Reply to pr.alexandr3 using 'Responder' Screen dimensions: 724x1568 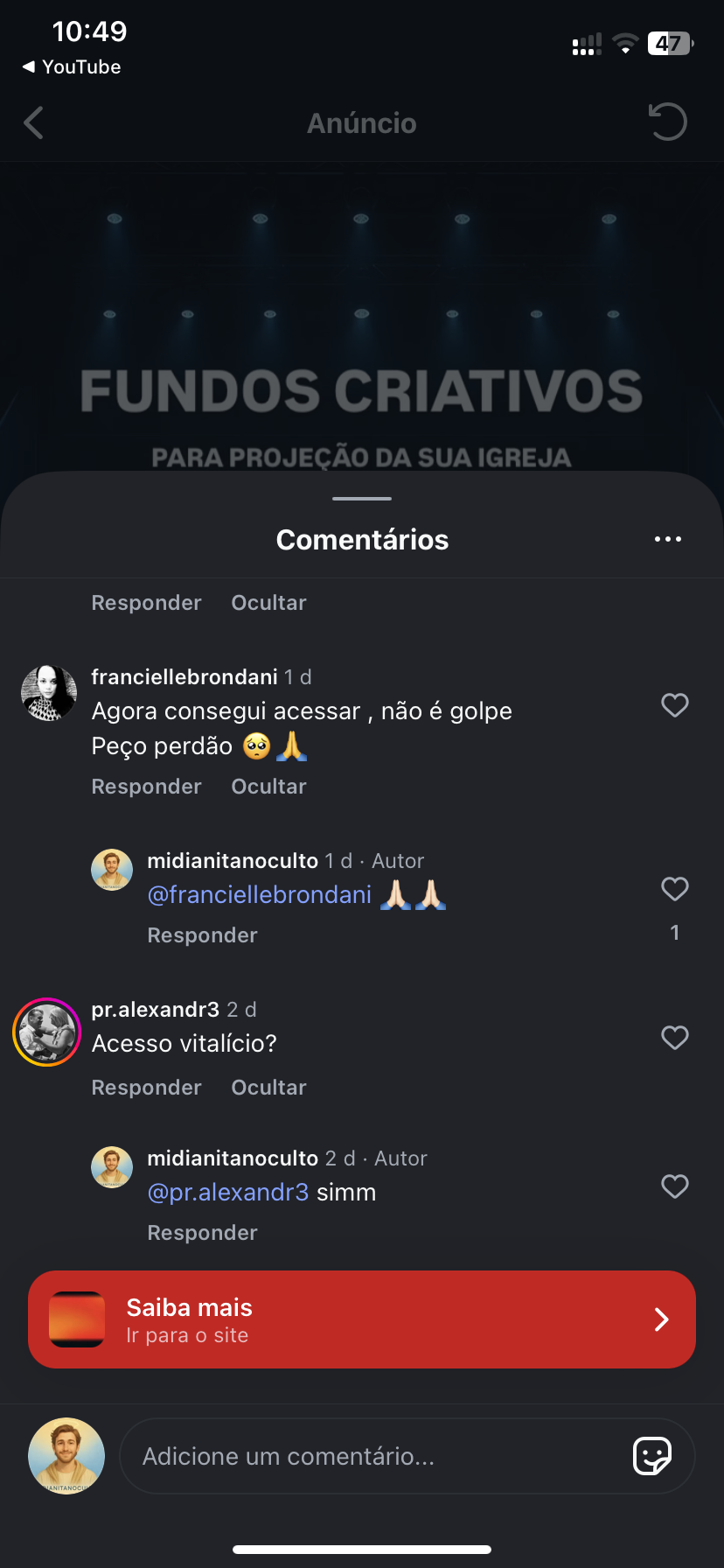[146, 1087]
